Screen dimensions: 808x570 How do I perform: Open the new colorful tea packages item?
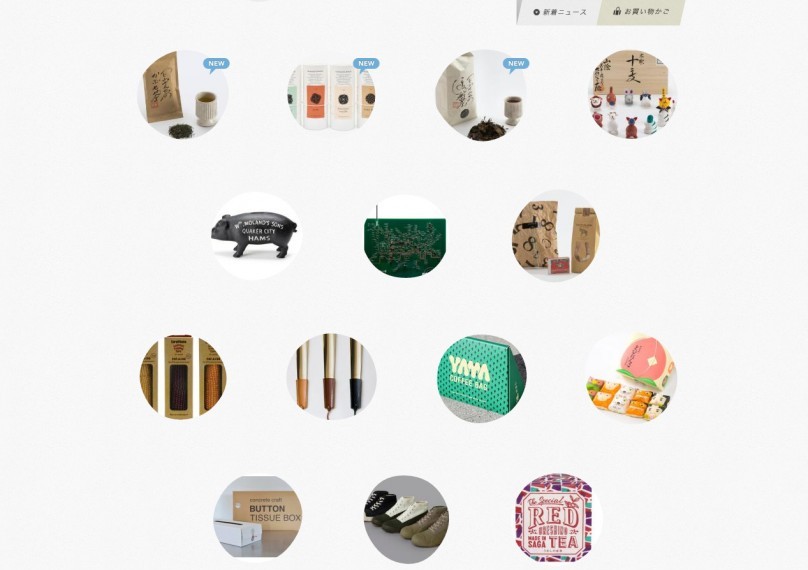pos(331,94)
